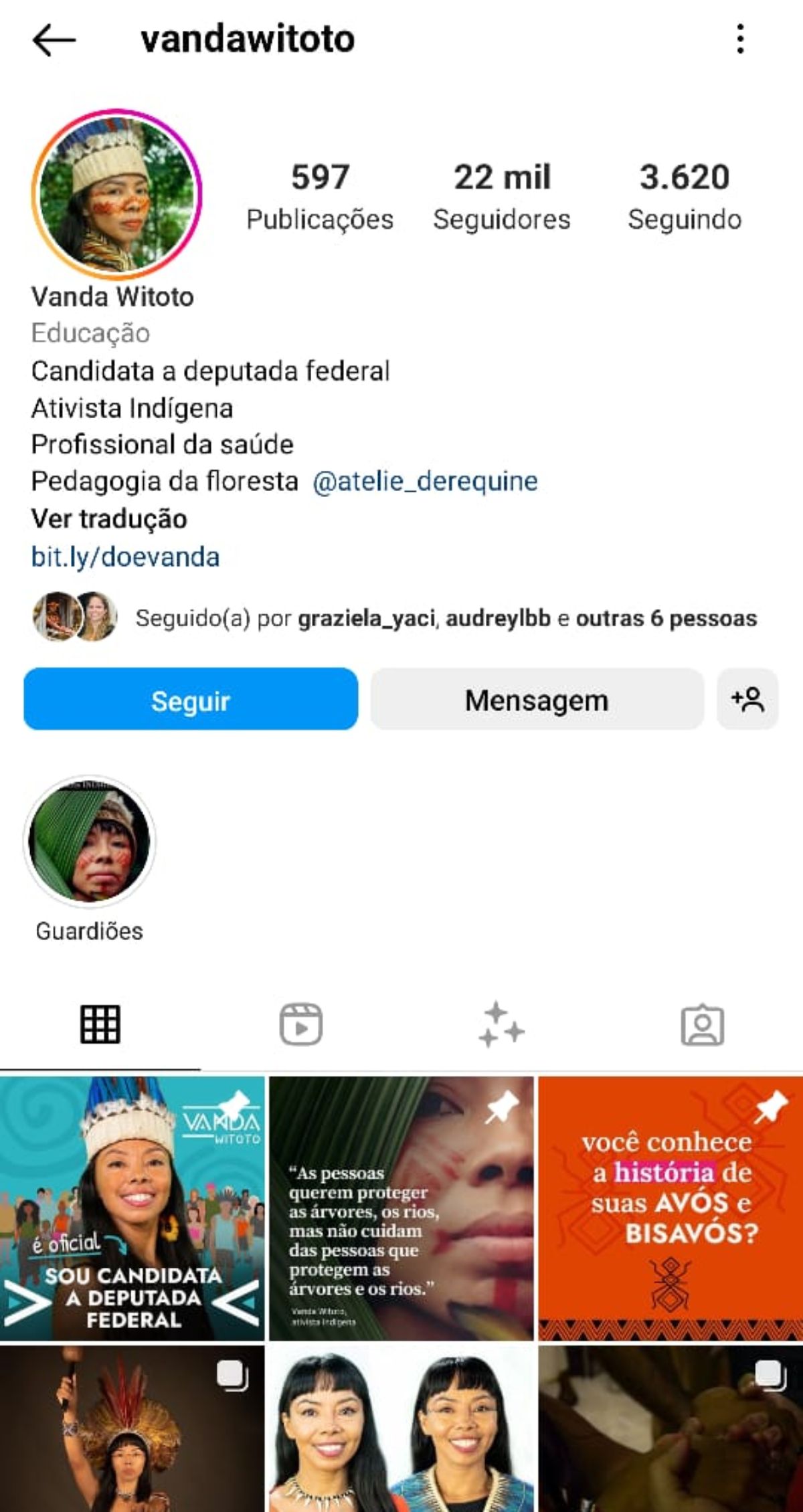Open the Guardiões story highlight

(x=90, y=842)
